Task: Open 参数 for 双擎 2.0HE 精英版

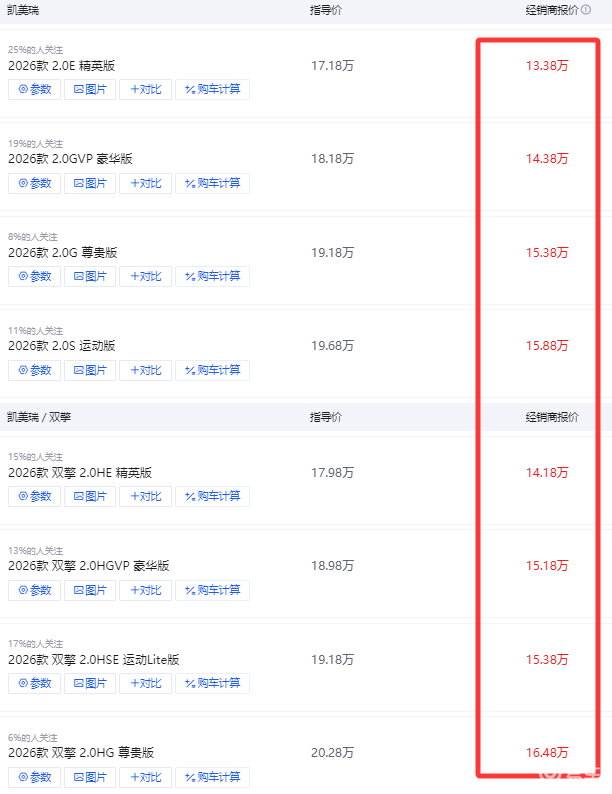Action: click(x=35, y=496)
